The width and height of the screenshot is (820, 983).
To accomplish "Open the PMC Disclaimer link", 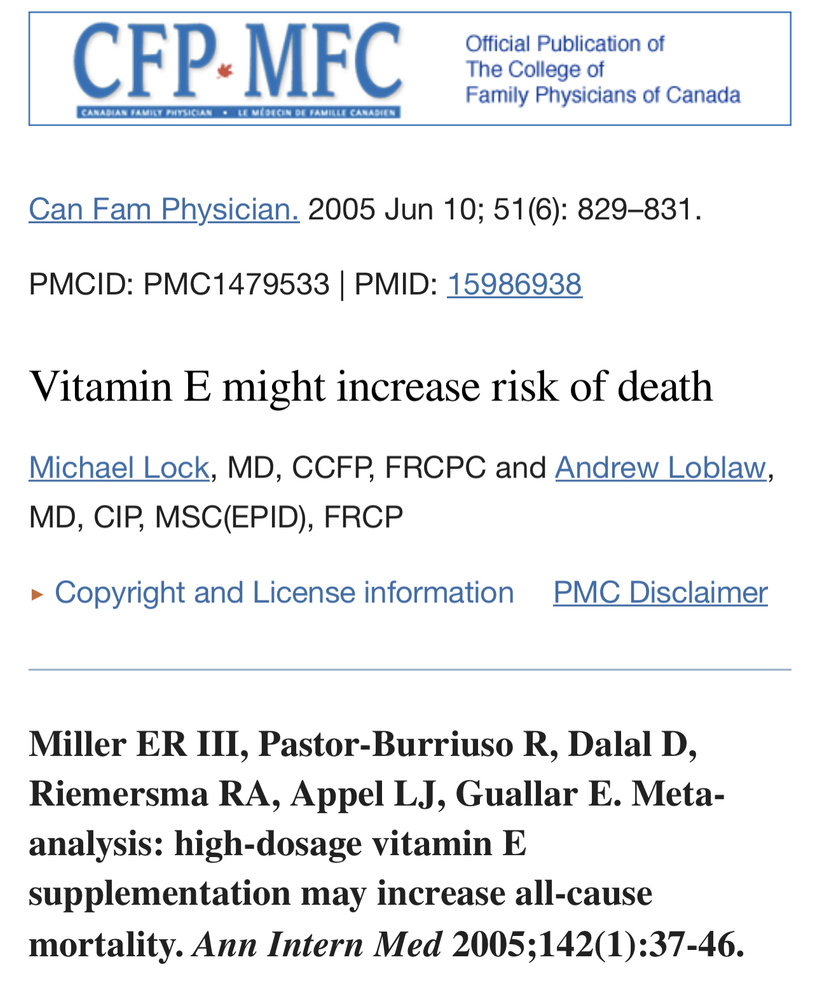I will click(x=660, y=593).
